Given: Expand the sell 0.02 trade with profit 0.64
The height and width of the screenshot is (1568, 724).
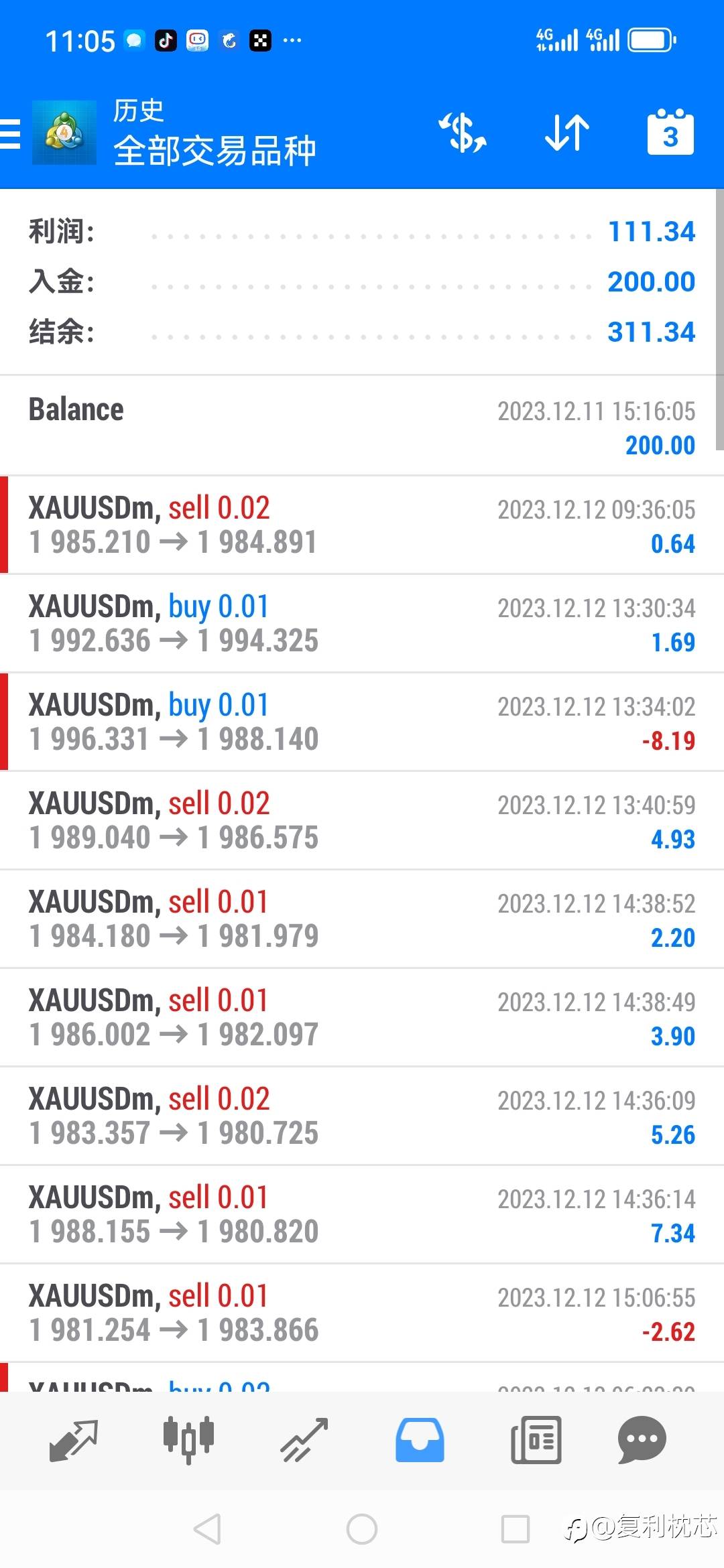Looking at the screenshot, I should tap(362, 525).
